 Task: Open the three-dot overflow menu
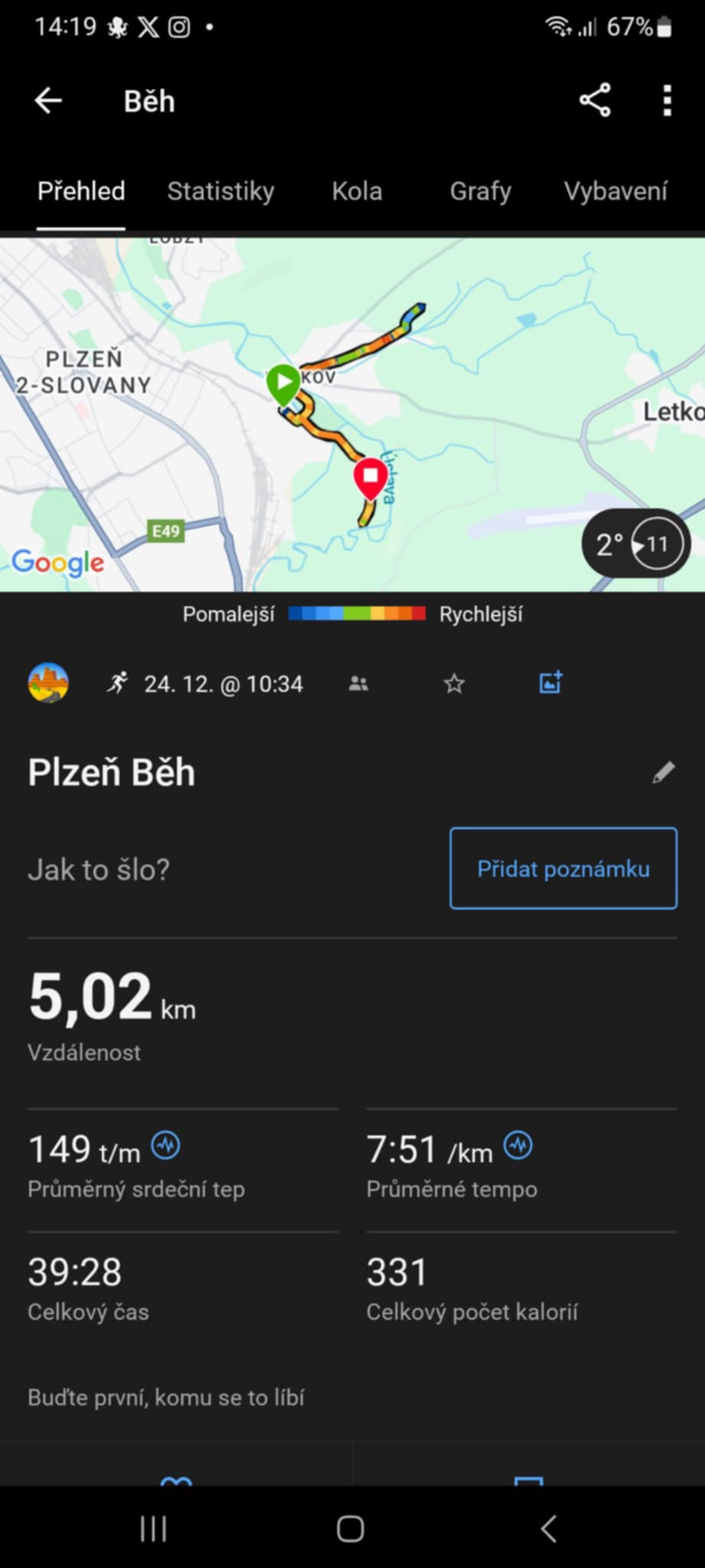pyautogui.click(x=667, y=100)
